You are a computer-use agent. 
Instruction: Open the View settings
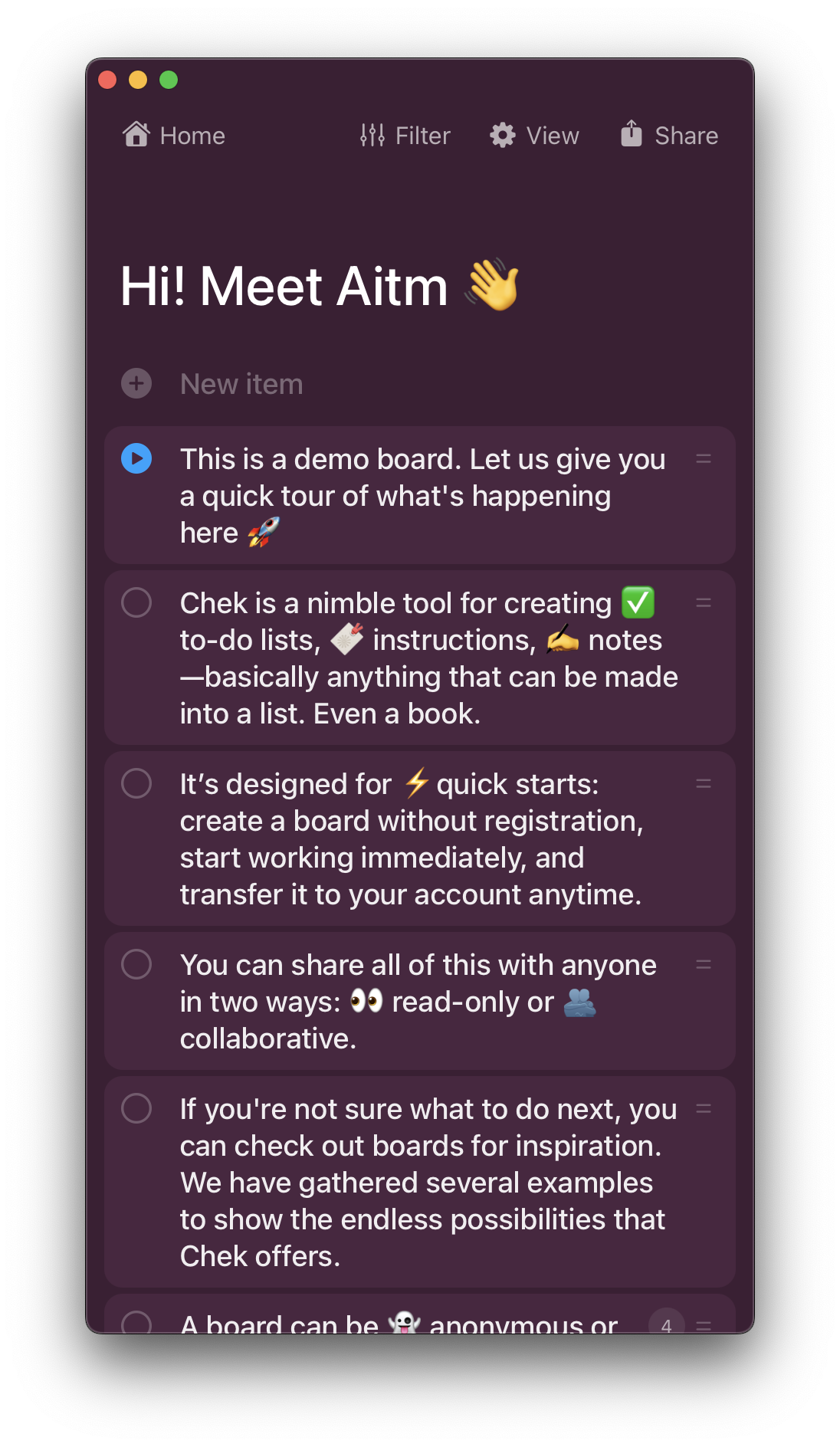[534, 136]
